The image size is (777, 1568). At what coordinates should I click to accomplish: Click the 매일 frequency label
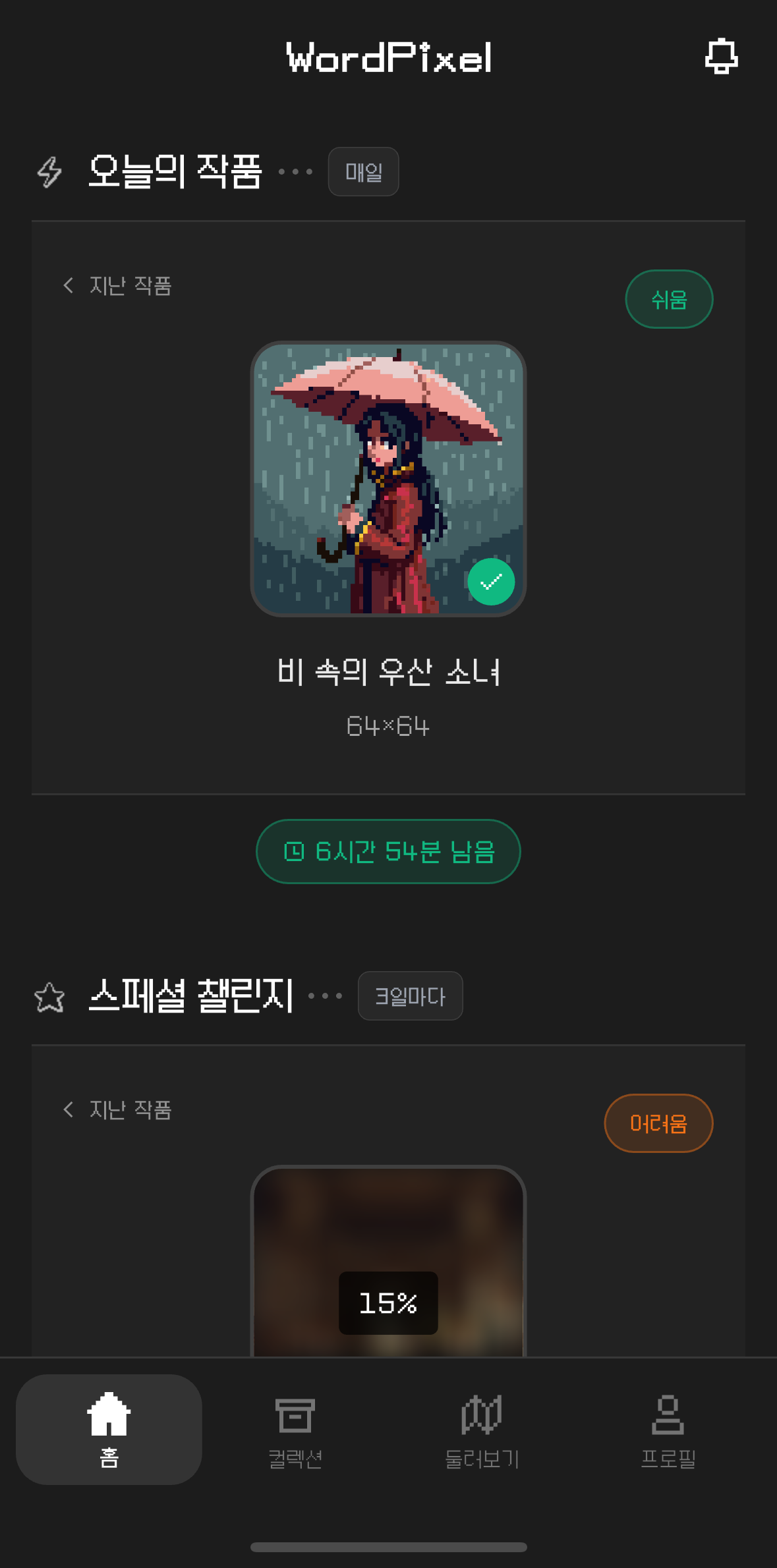pos(363,171)
